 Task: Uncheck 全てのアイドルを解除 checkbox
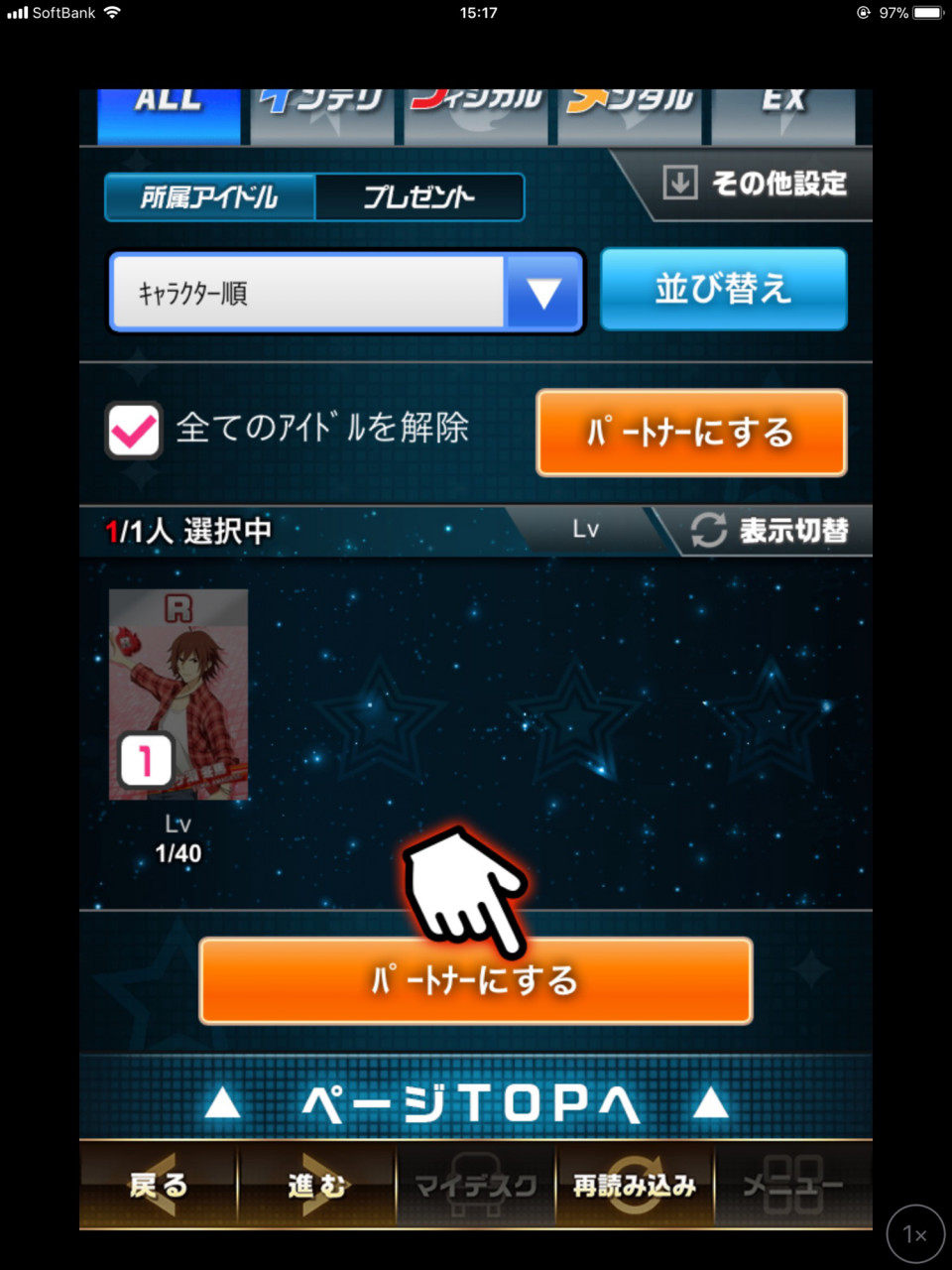click(134, 430)
